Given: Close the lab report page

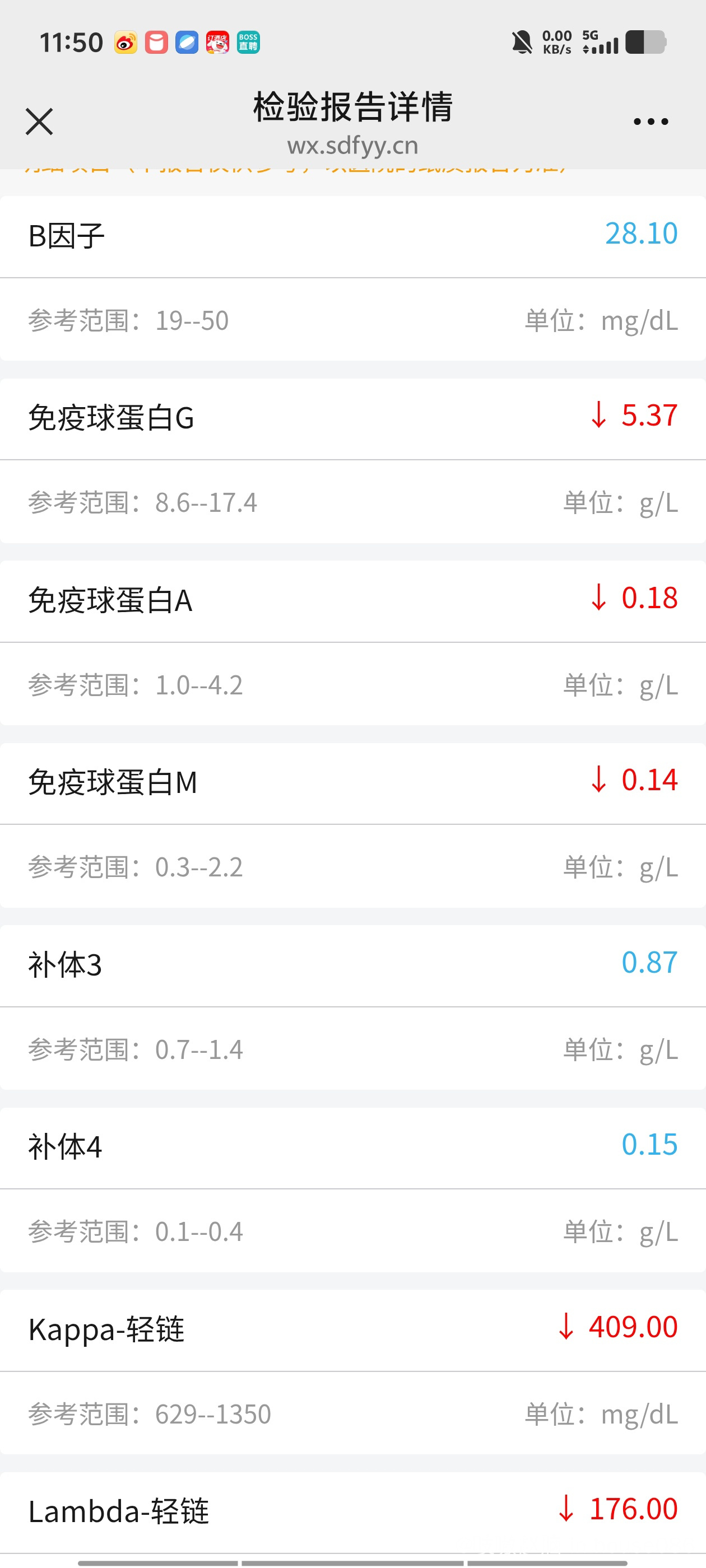Looking at the screenshot, I should pyautogui.click(x=40, y=121).
